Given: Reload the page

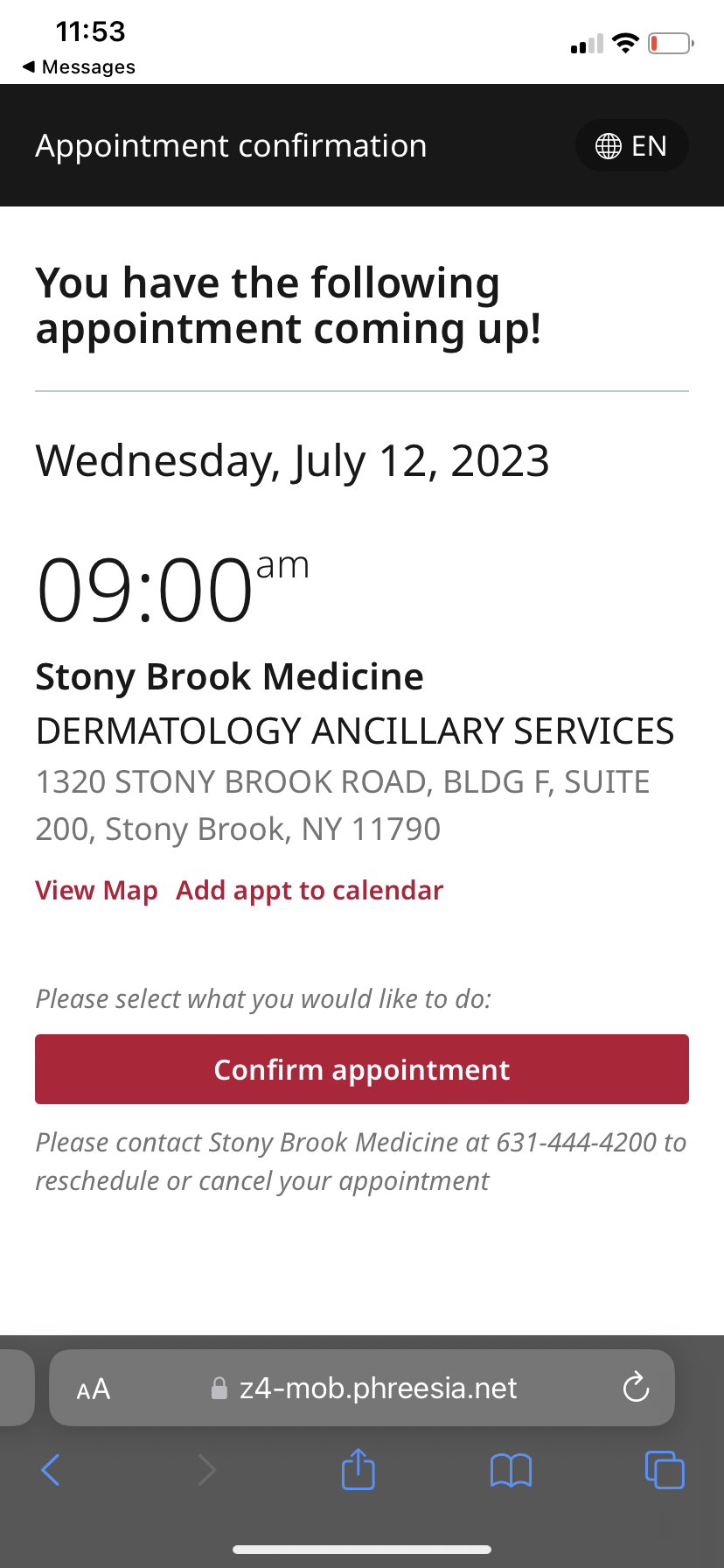Looking at the screenshot, I should pyautogui.click(x=636, y=1387).
